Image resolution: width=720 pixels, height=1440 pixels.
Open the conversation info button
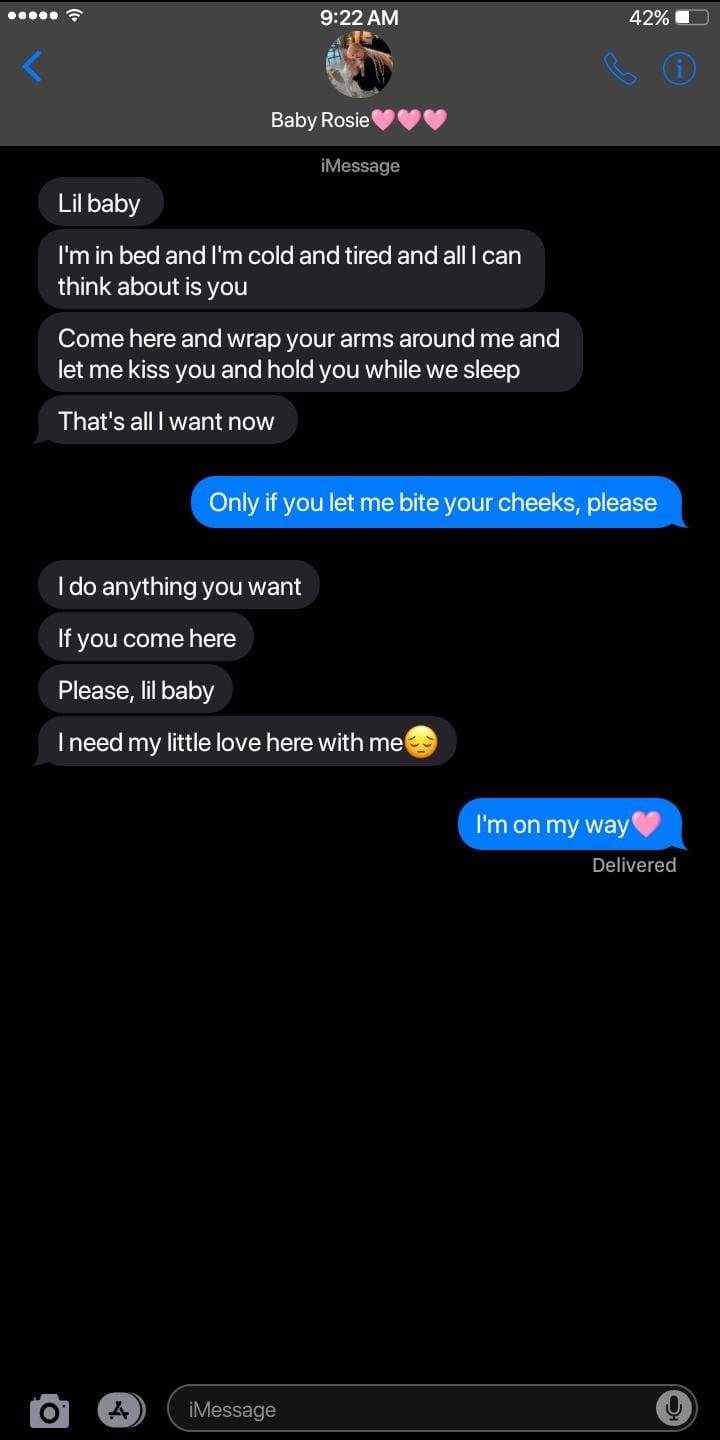[x=679, y=68]
